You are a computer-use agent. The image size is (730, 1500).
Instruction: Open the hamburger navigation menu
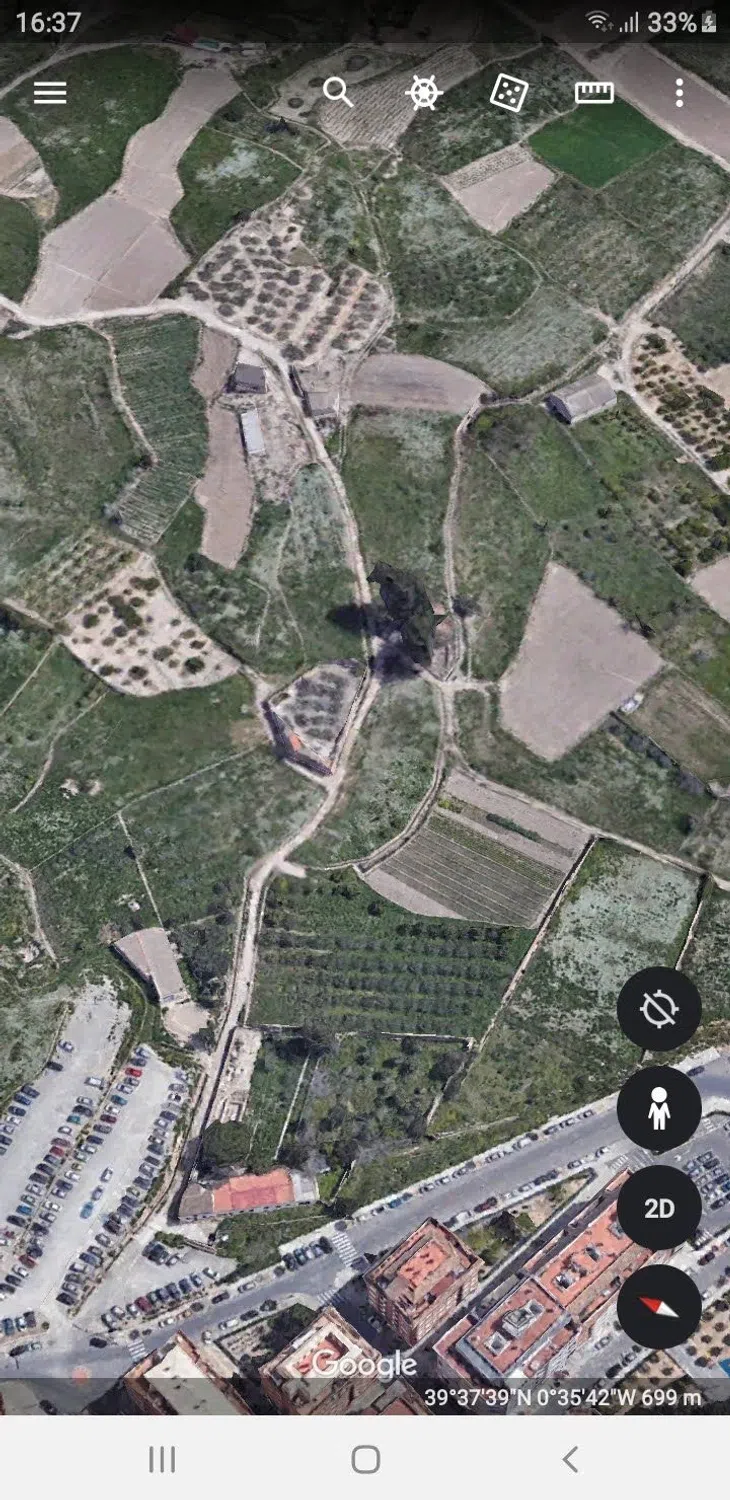click(x=50, y=92)
